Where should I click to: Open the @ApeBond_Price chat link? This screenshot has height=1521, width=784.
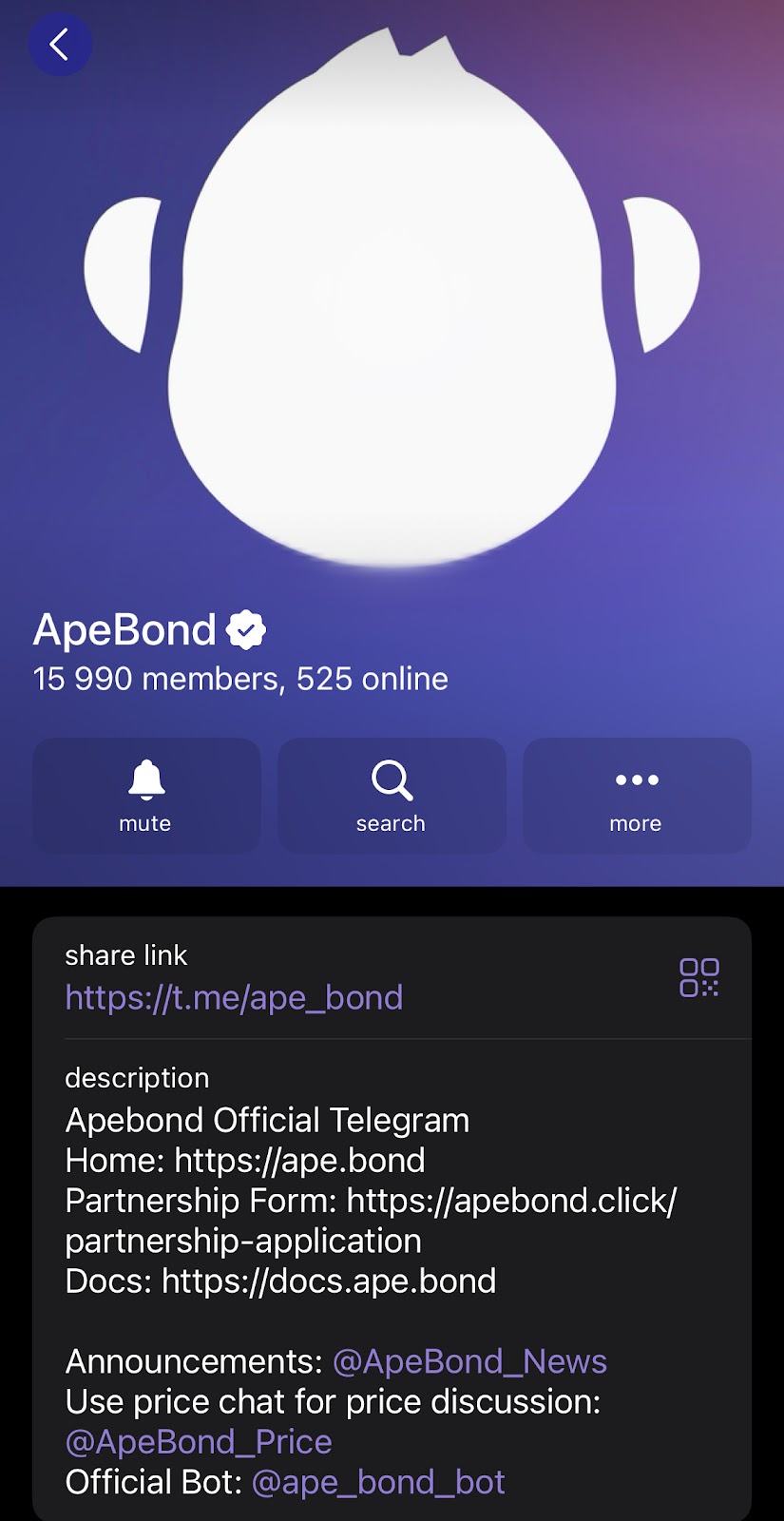click(x=199, y=1442)
